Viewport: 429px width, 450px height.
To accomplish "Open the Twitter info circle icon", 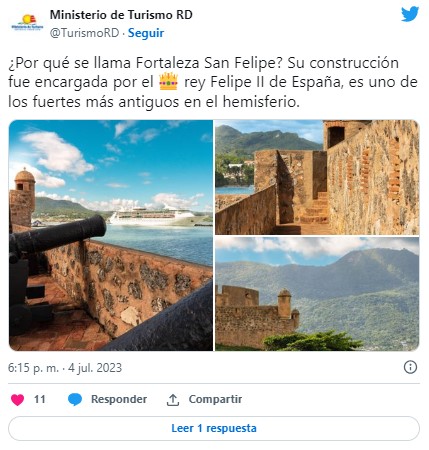I will [410, 367].
